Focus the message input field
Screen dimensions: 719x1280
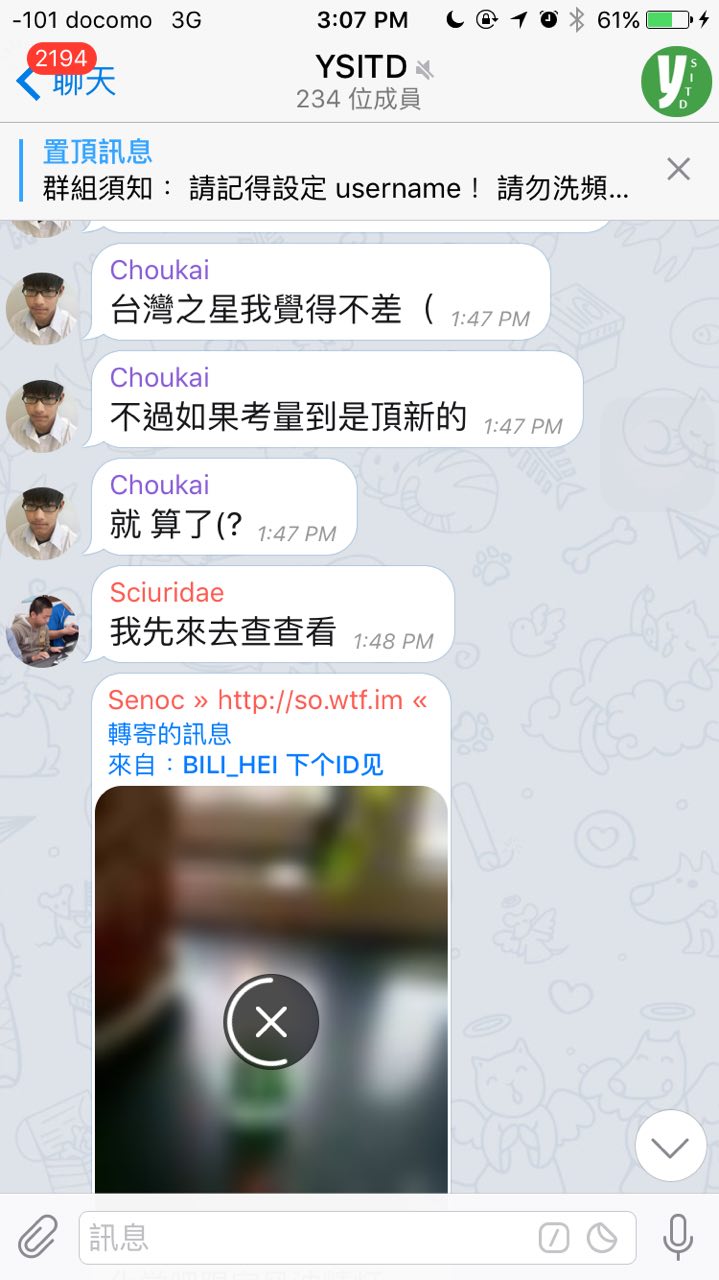pyautogui.click(x=300, y=1238)
